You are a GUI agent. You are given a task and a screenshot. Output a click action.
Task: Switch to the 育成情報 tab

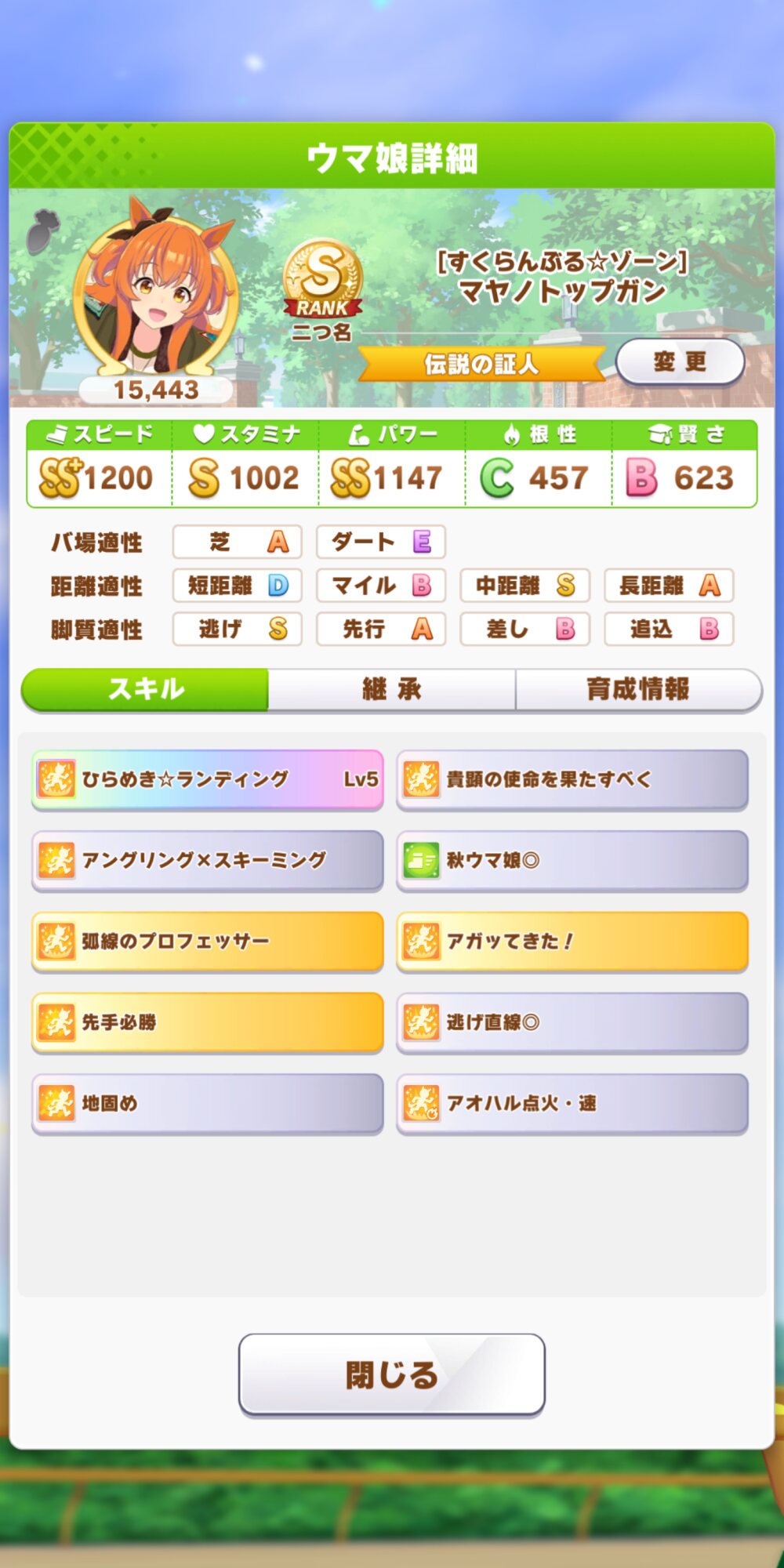[638, 689]
